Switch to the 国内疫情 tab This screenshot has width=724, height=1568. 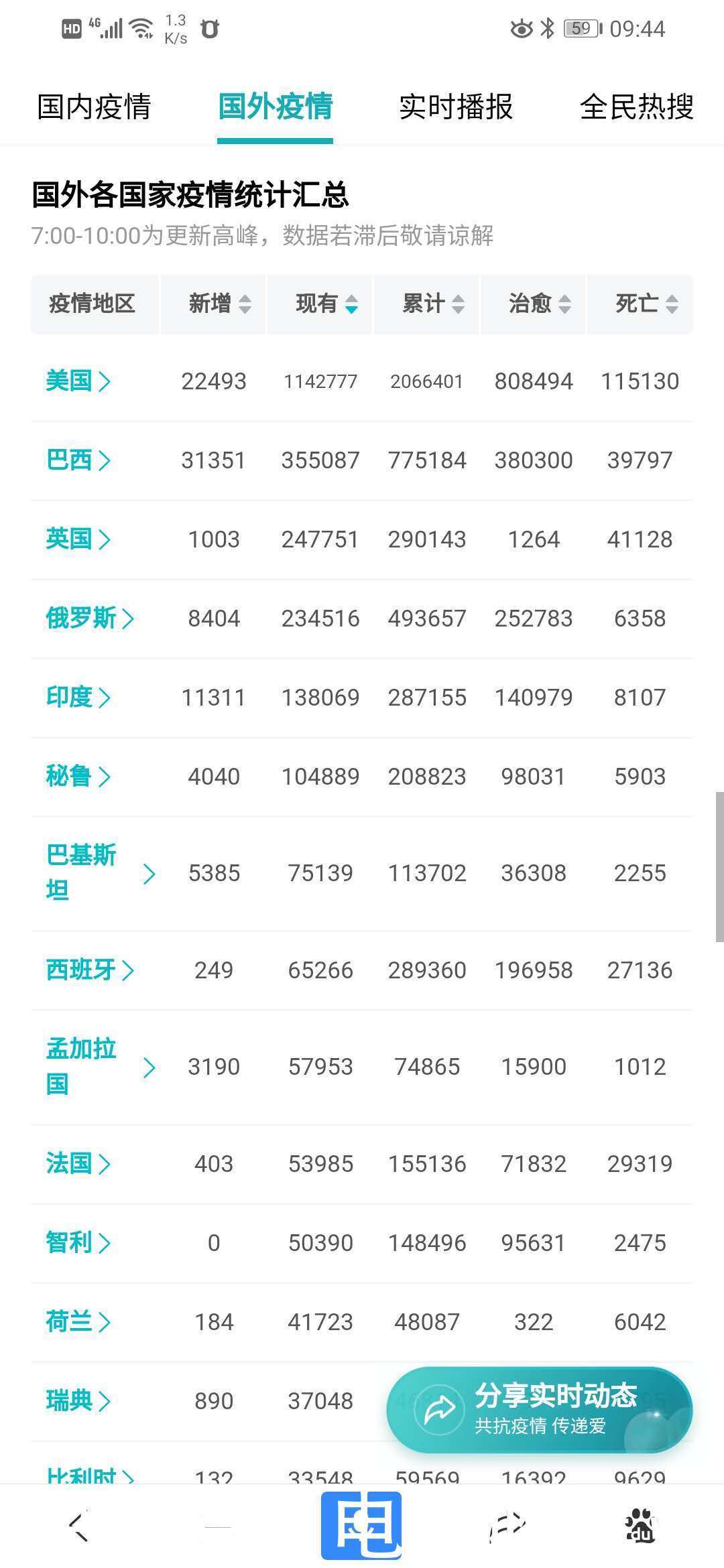pos(94,107)
